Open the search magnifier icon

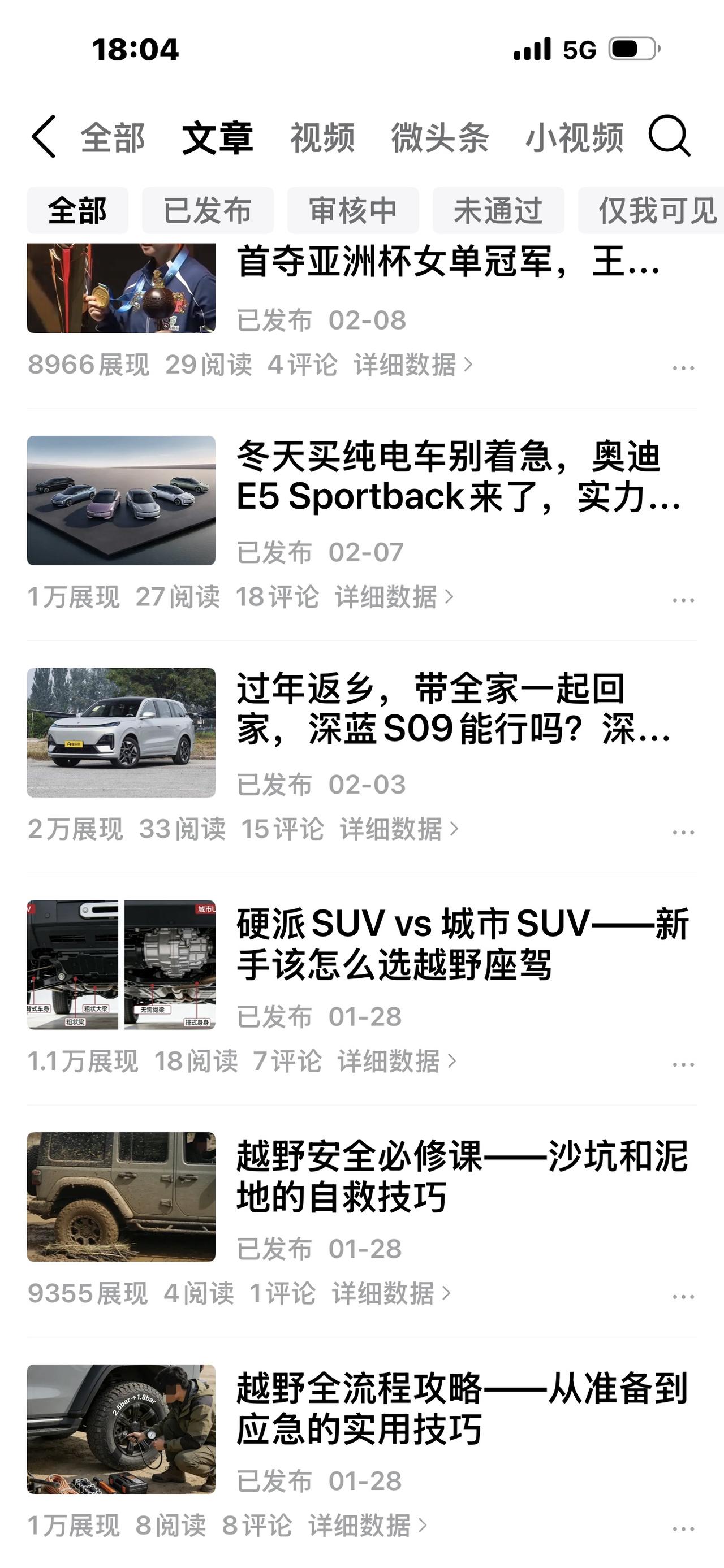(x=669, y=136)
